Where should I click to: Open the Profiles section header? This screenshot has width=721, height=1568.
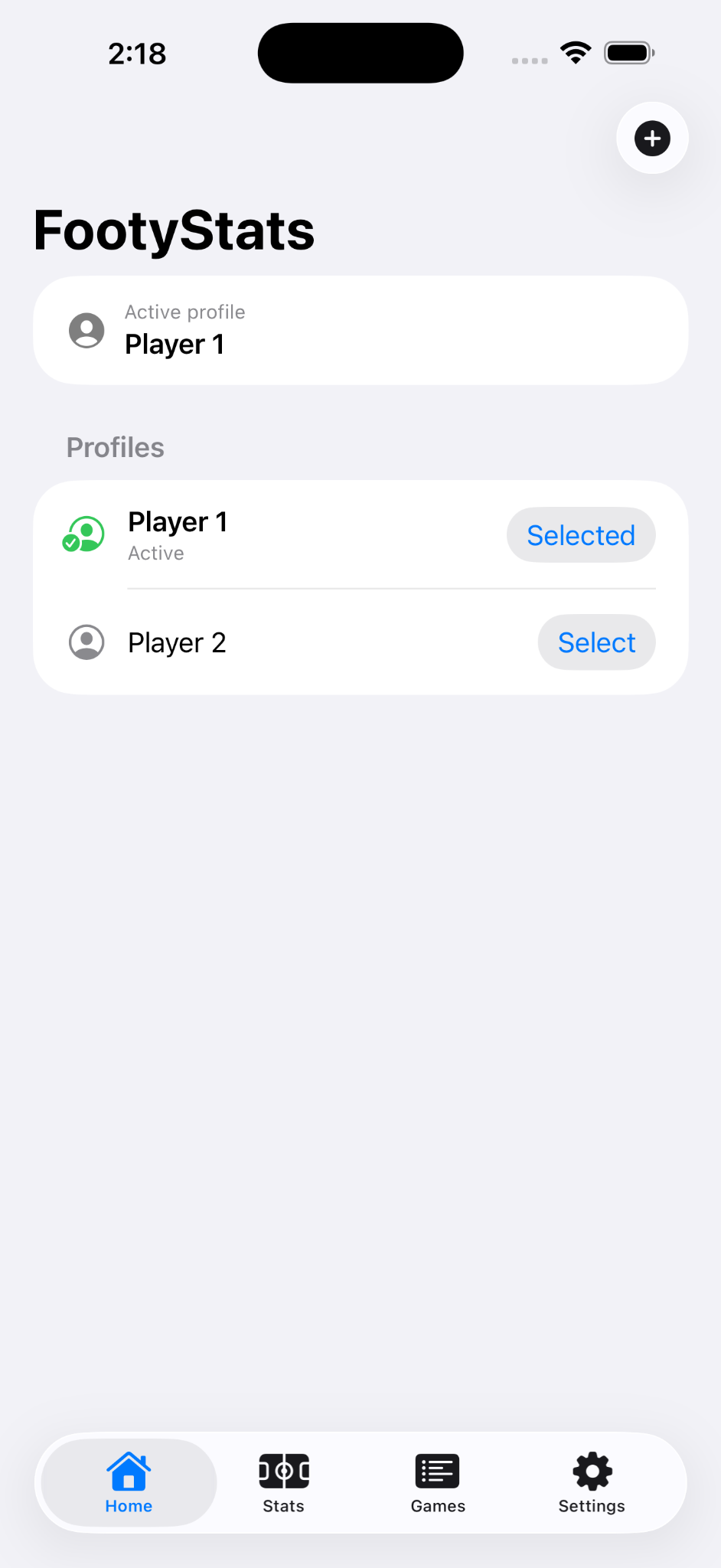[116, 447]
